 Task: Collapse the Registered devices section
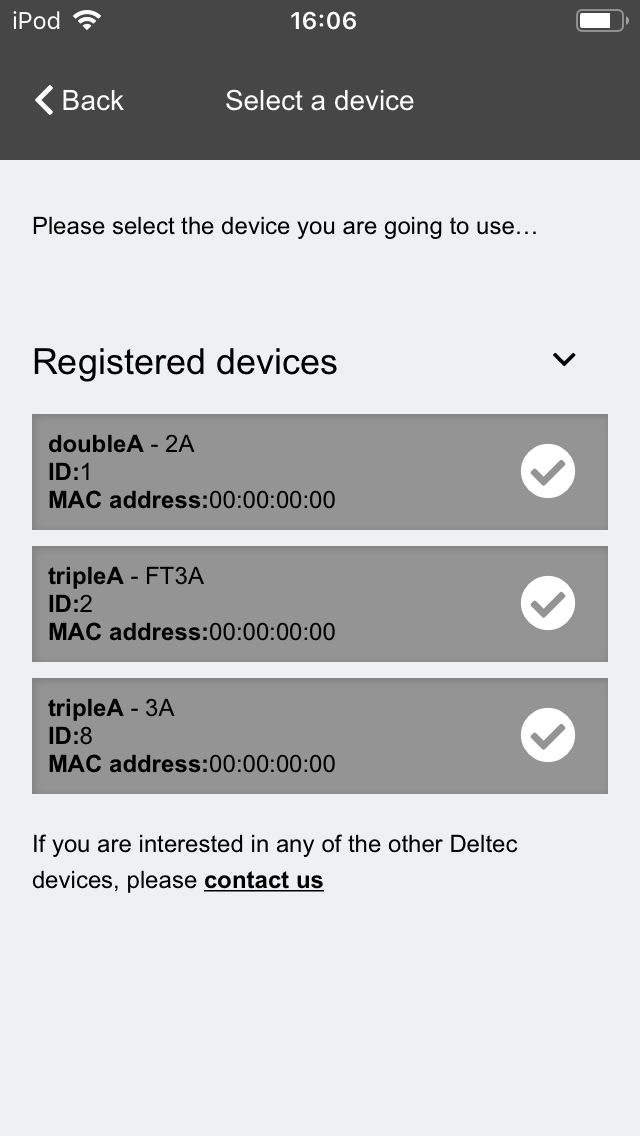click(564, 359)
